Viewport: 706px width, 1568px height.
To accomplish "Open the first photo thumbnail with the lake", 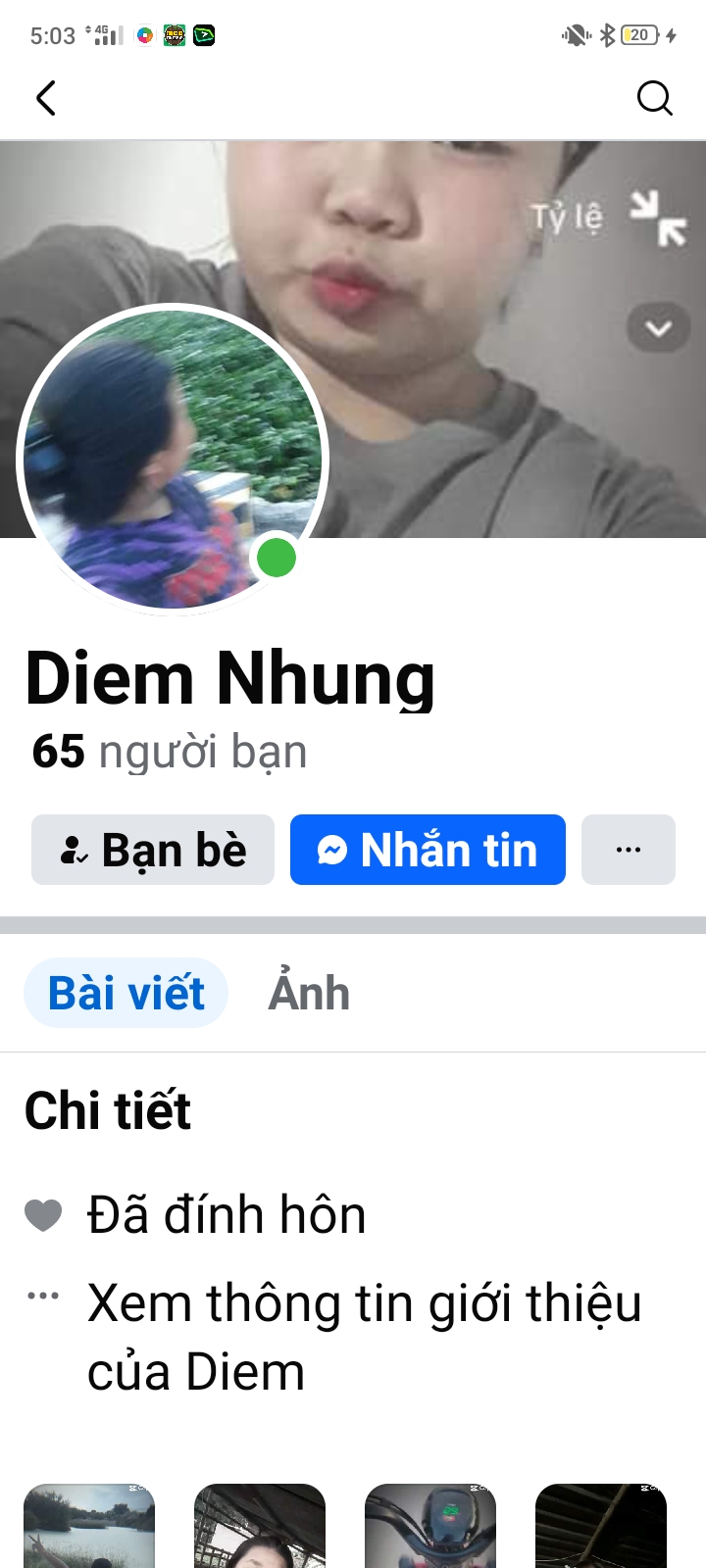I will pyautogui.click(x=89, y=1526).
